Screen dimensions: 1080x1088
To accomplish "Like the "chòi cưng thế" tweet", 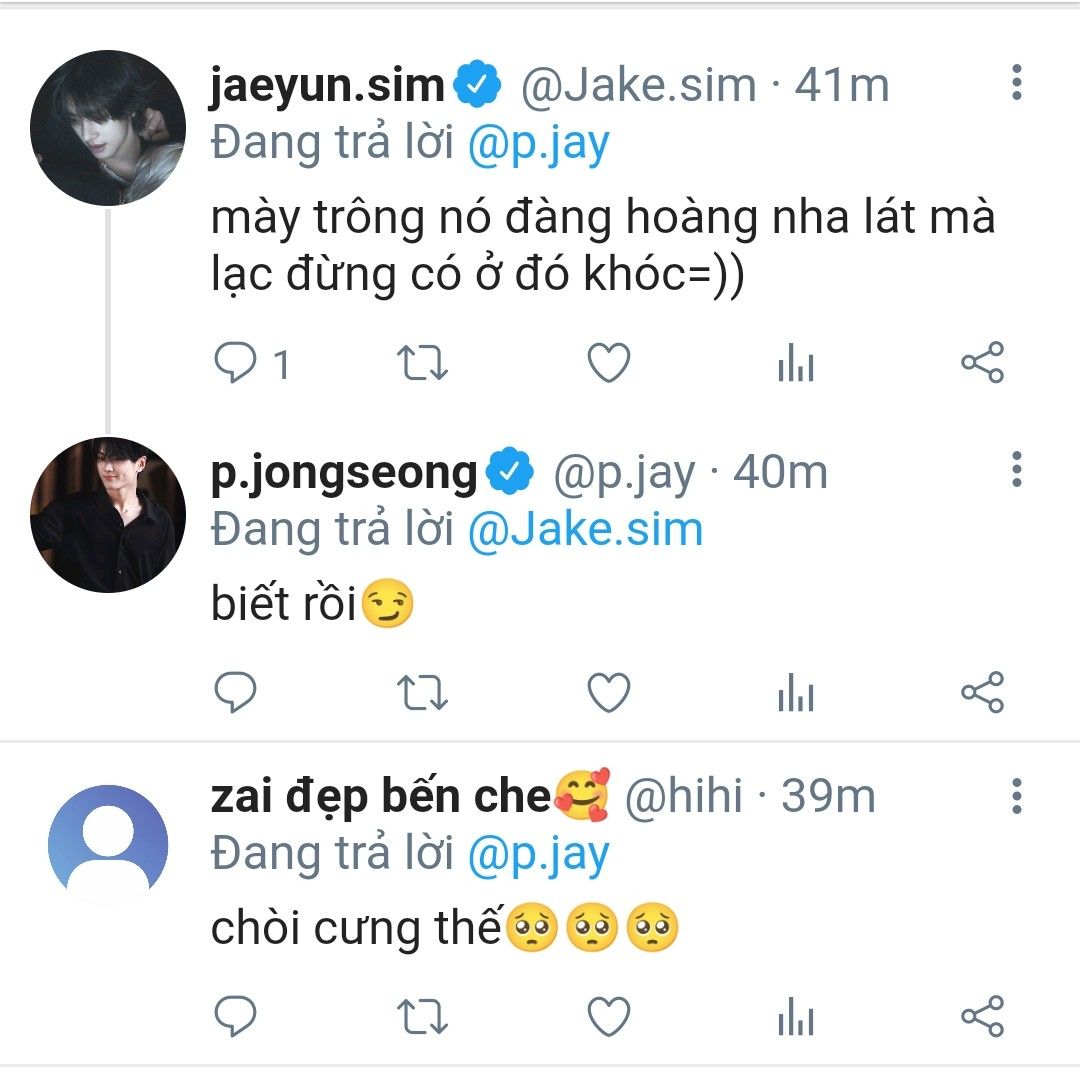I will [x=608, y=1018].
